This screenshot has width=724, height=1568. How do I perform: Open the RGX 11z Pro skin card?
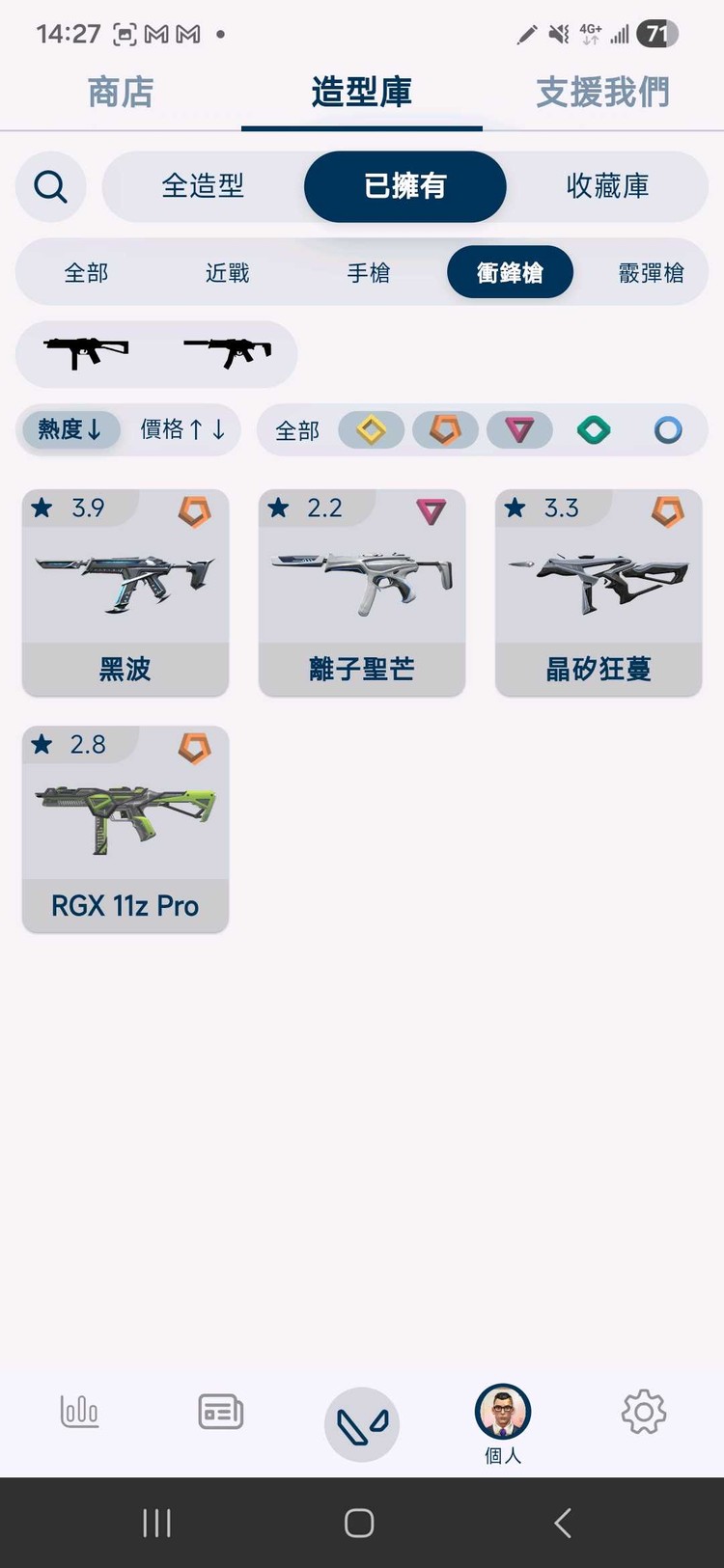pos(125,828)
